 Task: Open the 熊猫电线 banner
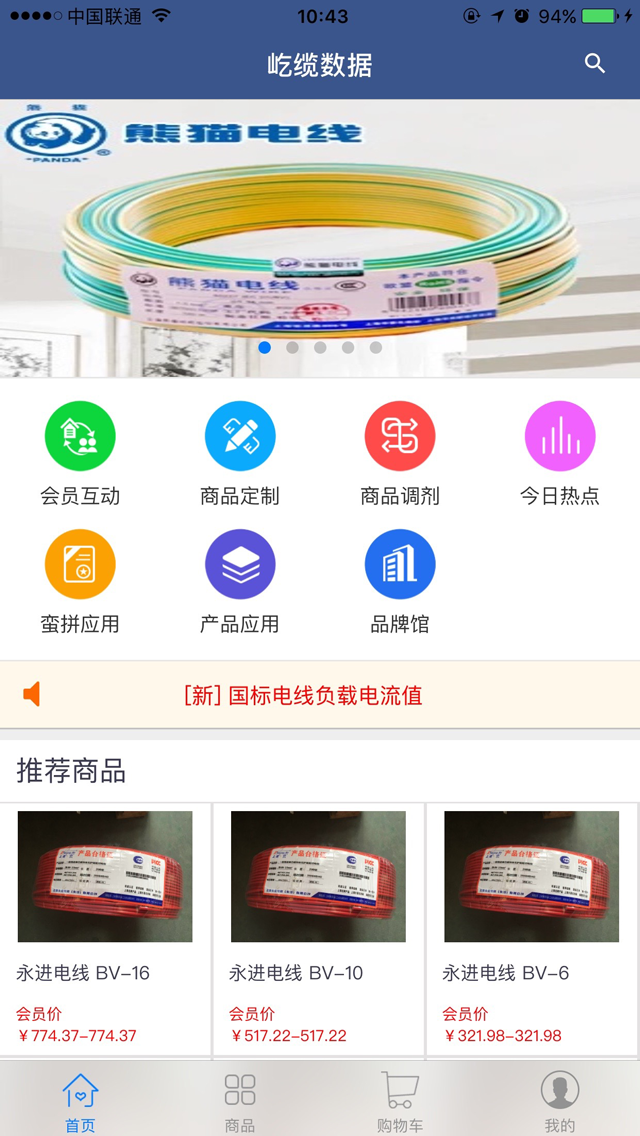click(x=320, y=238)
